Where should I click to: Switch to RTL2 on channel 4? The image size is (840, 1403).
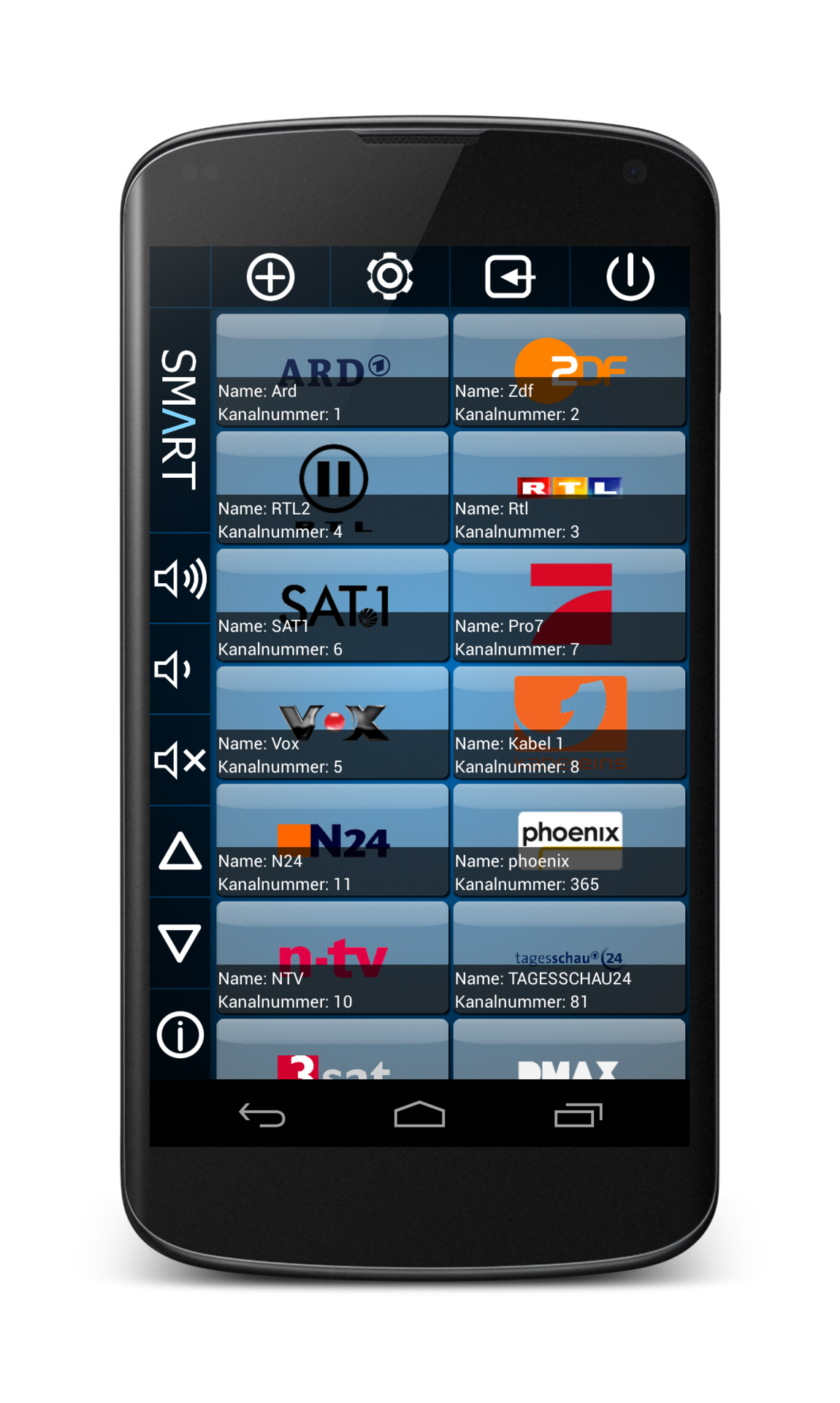point(332,487)
